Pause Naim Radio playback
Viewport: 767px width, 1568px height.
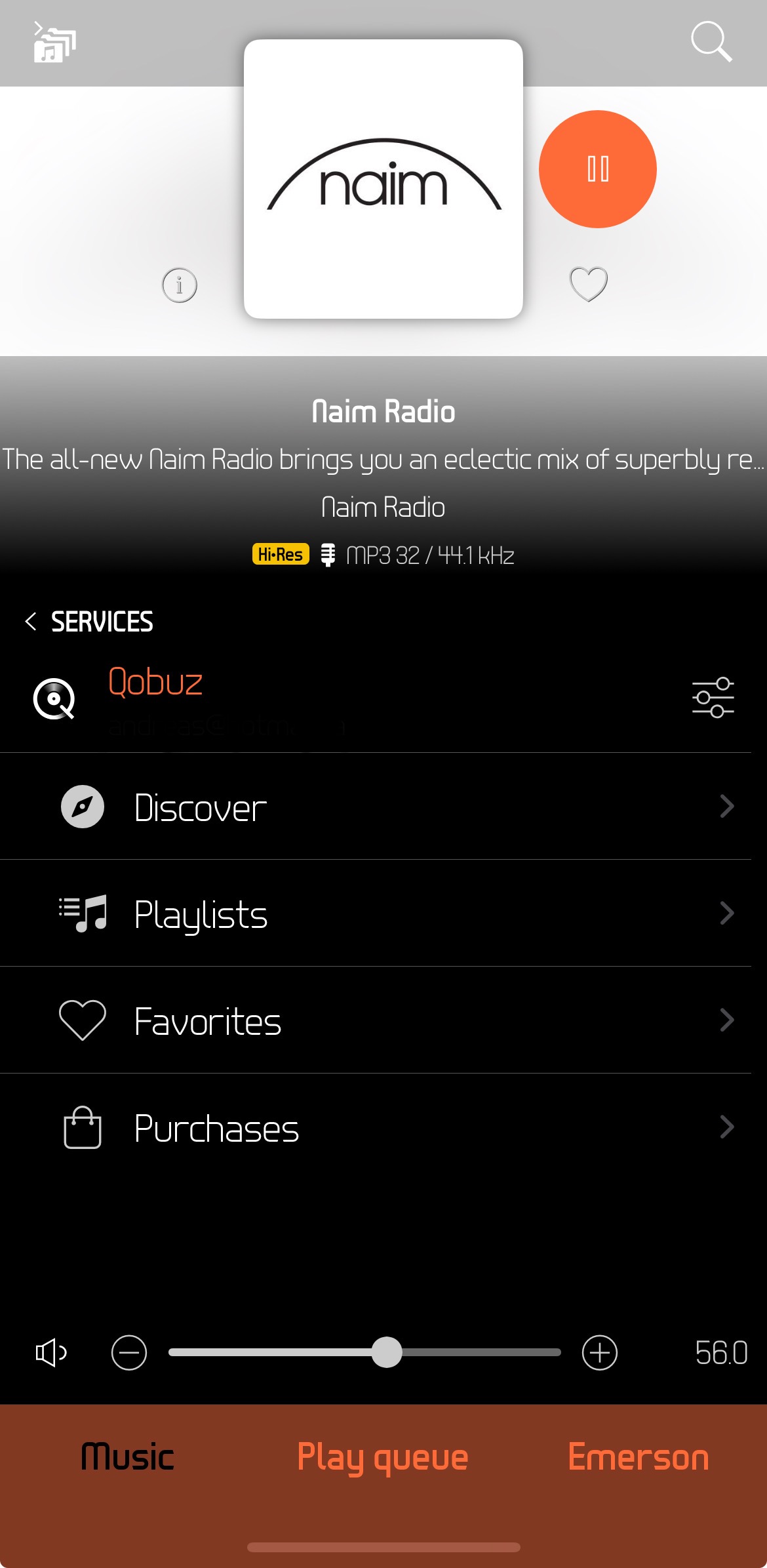click(x=597, y=169)
